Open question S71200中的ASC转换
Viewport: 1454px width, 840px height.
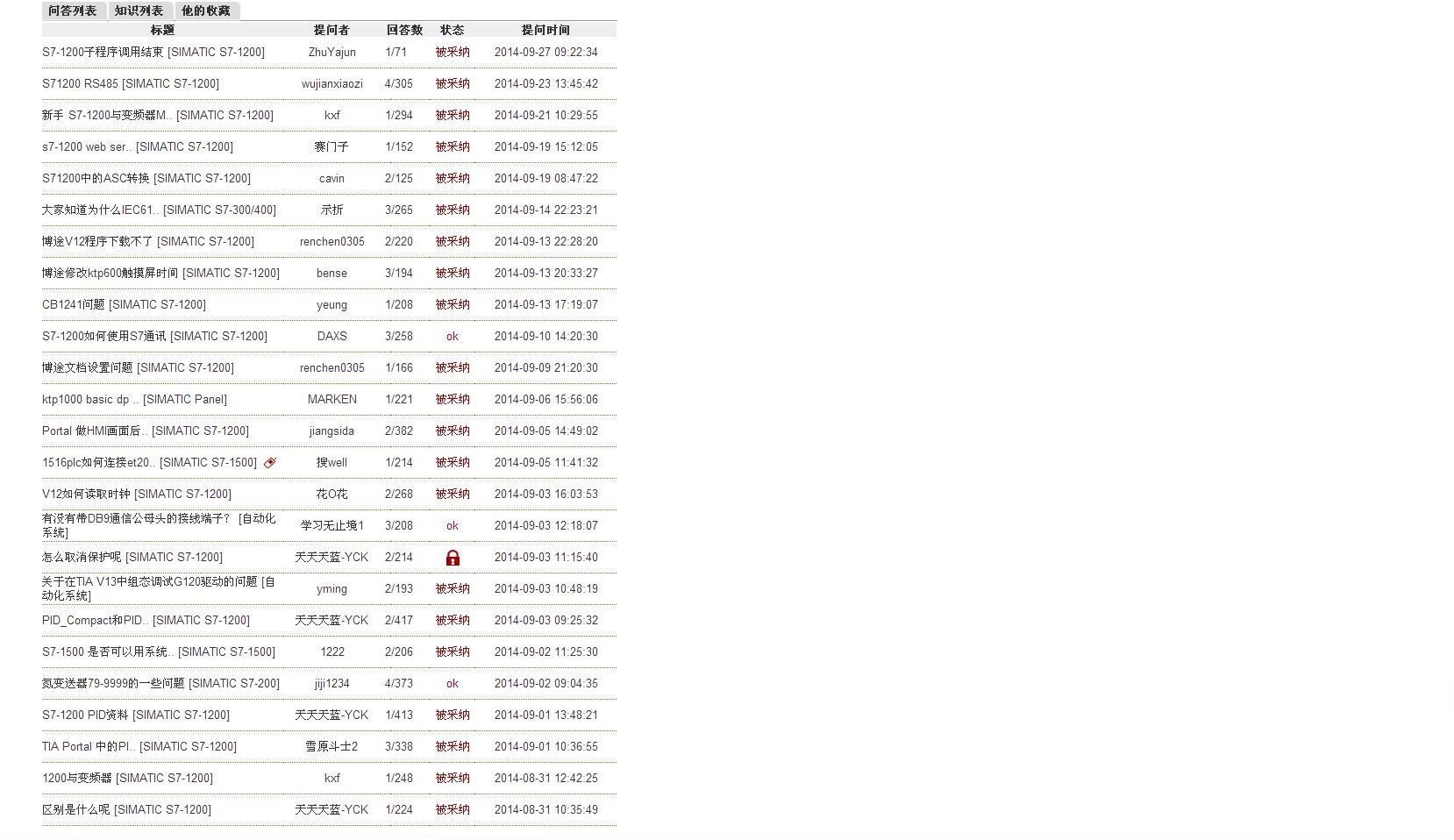96,179
